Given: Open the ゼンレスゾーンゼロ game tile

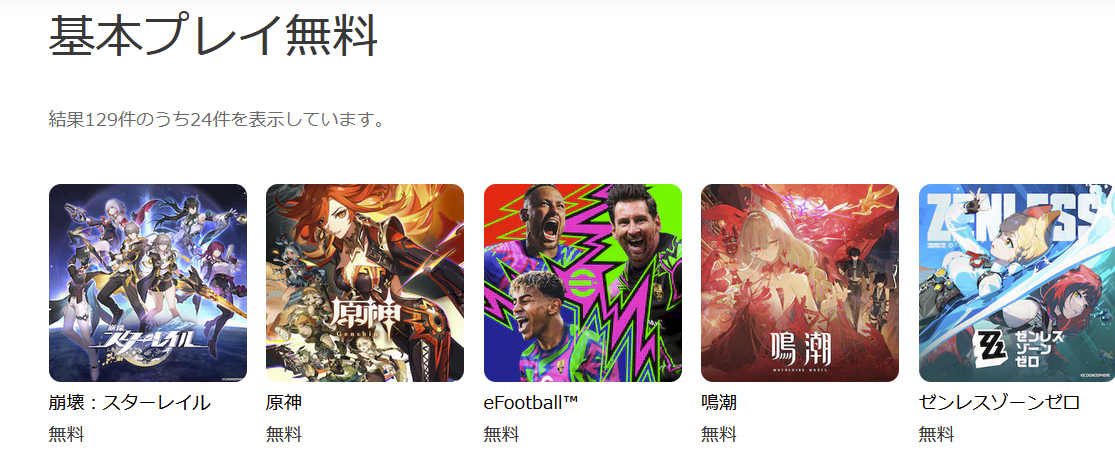Looking at the screenshot, I should [x=1016, y=283].
